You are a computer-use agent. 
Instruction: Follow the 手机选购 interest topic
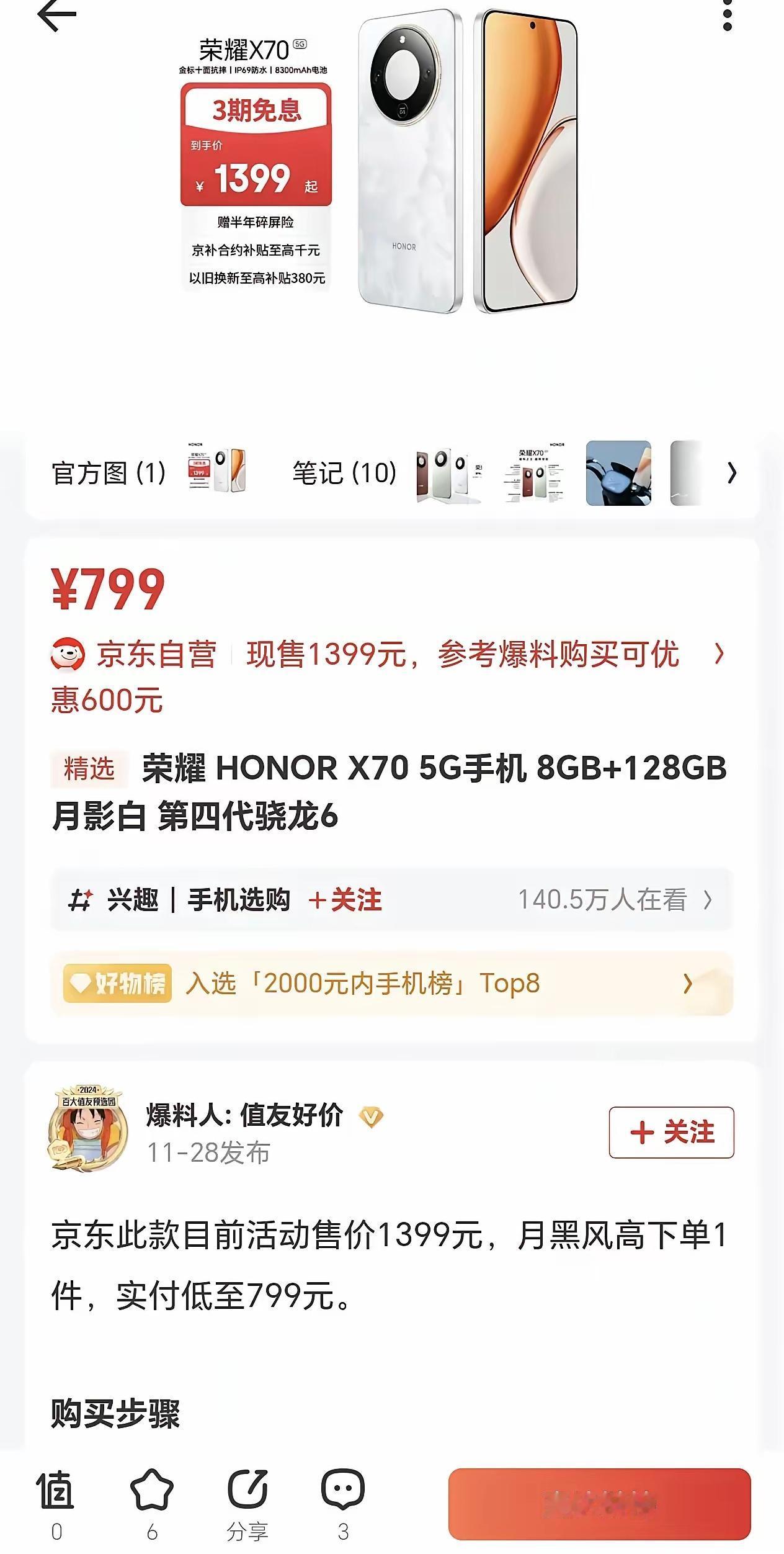click(347, 899)
